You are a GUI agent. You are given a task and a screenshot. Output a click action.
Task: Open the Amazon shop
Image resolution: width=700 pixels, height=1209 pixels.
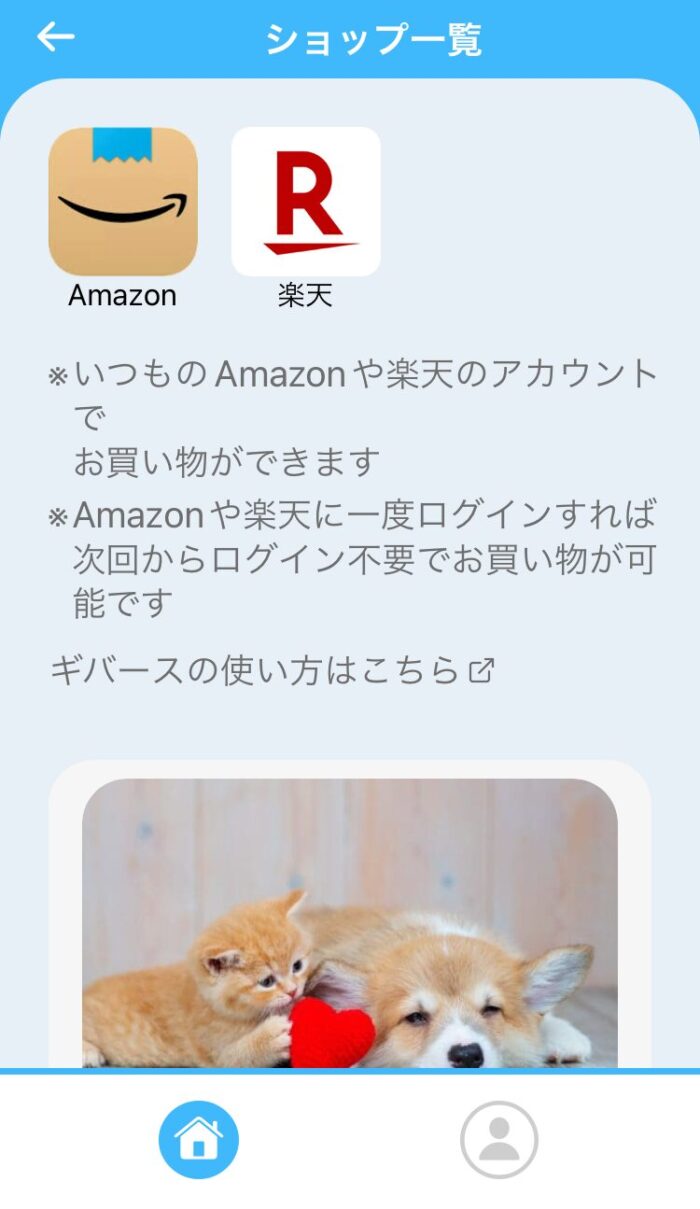pos(123,202)
